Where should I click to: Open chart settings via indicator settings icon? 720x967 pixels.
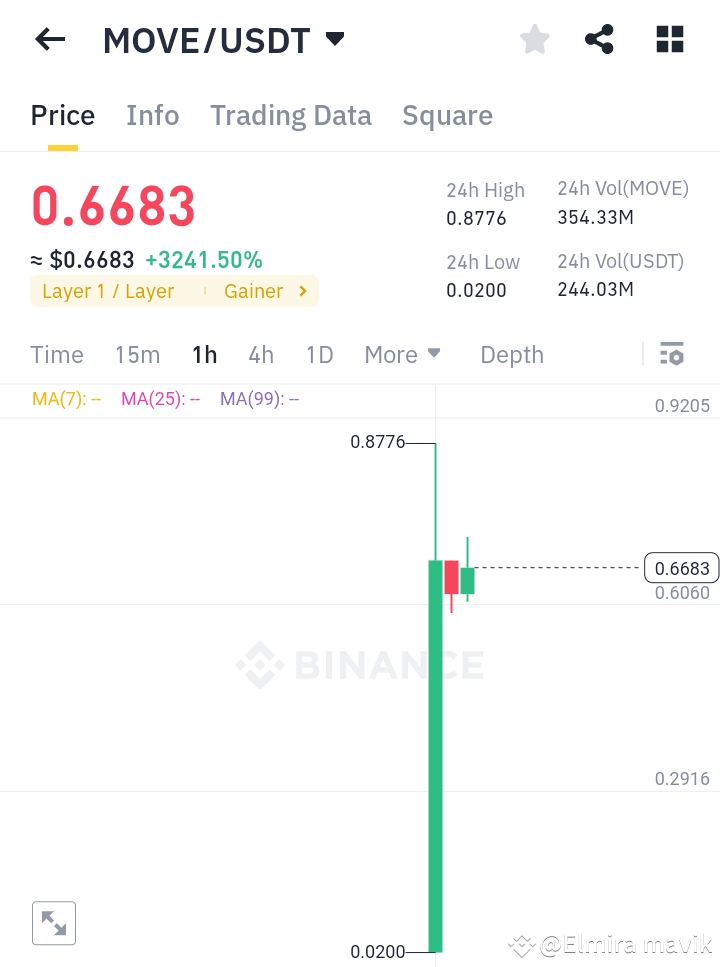671,354
